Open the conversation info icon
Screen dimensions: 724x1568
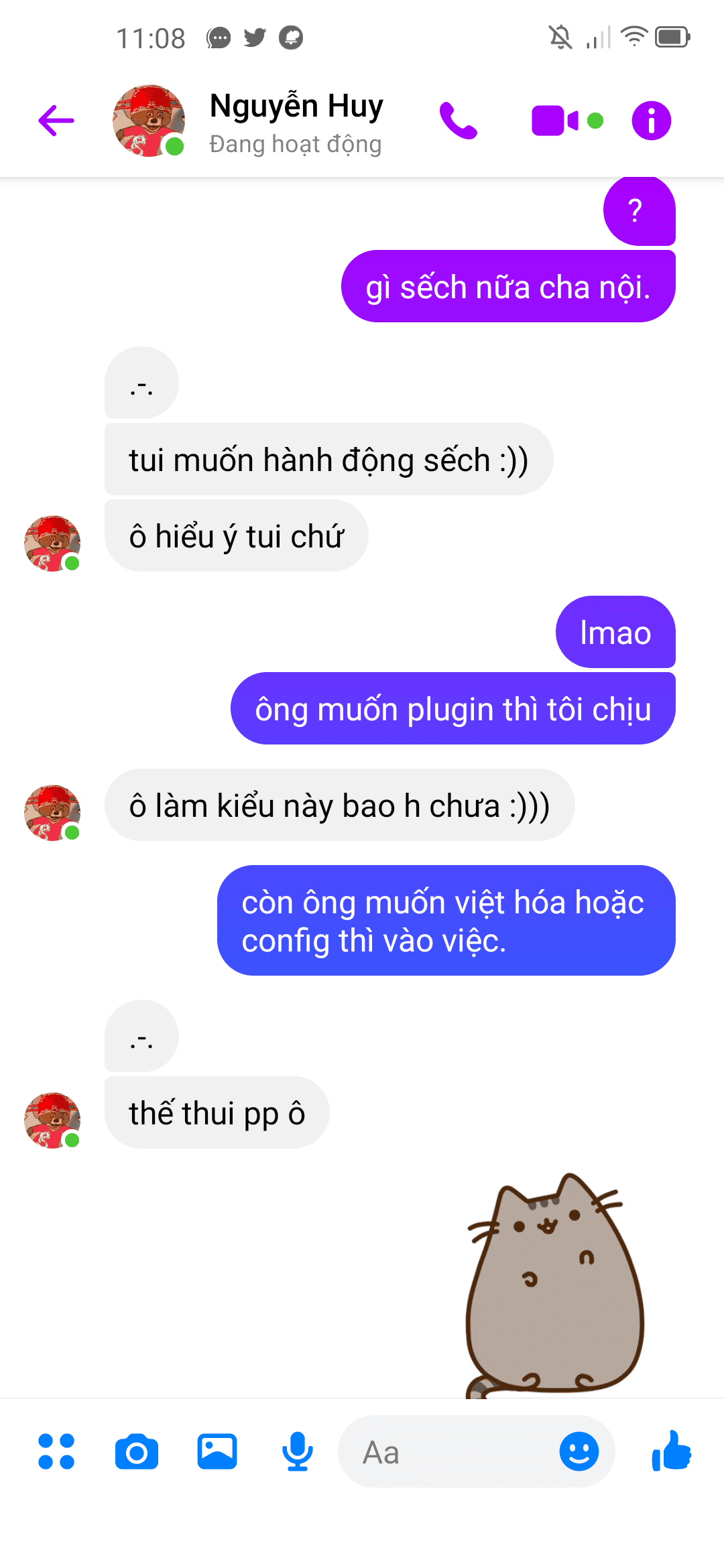point(651,121)
